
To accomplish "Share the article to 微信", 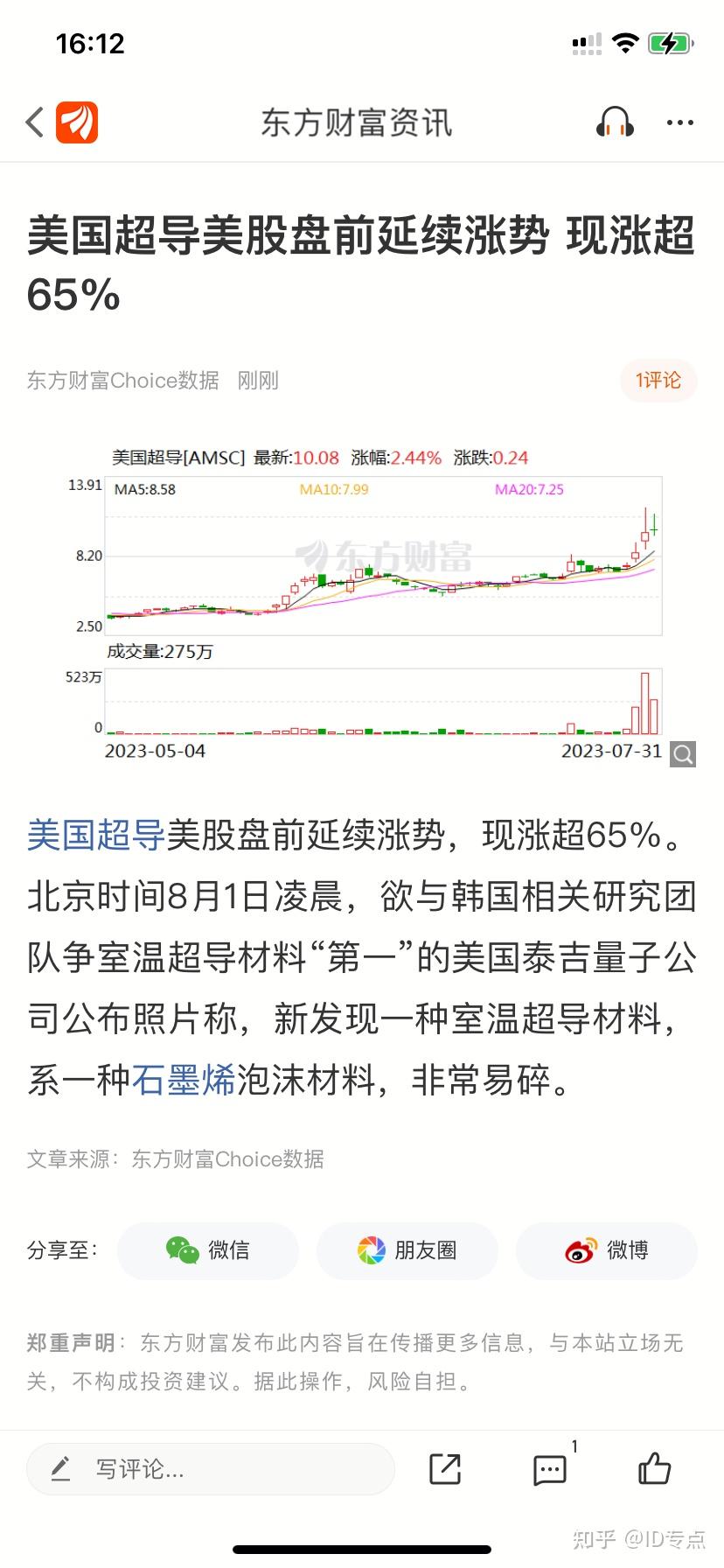I will coord(208,1250).
